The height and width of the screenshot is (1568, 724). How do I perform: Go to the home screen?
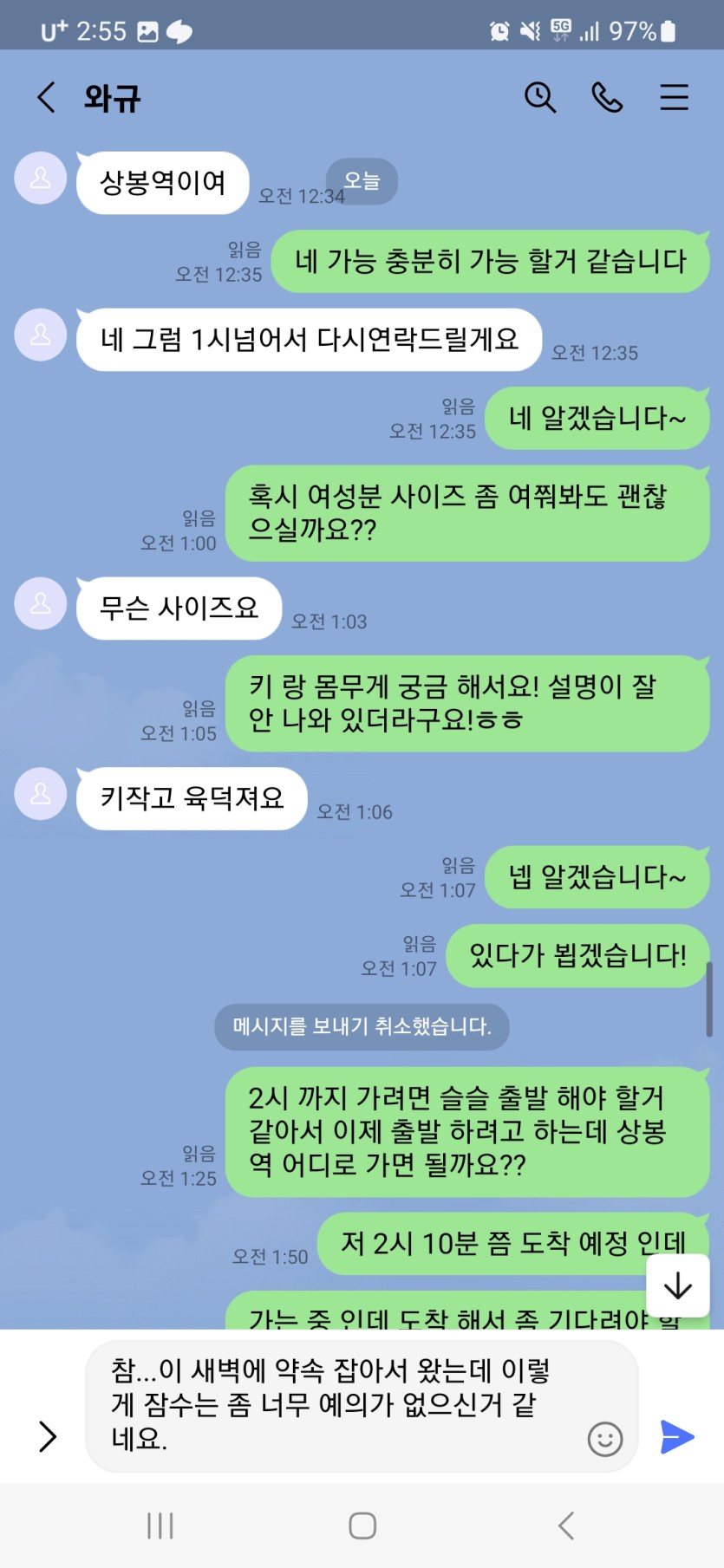pos(362,1526)
